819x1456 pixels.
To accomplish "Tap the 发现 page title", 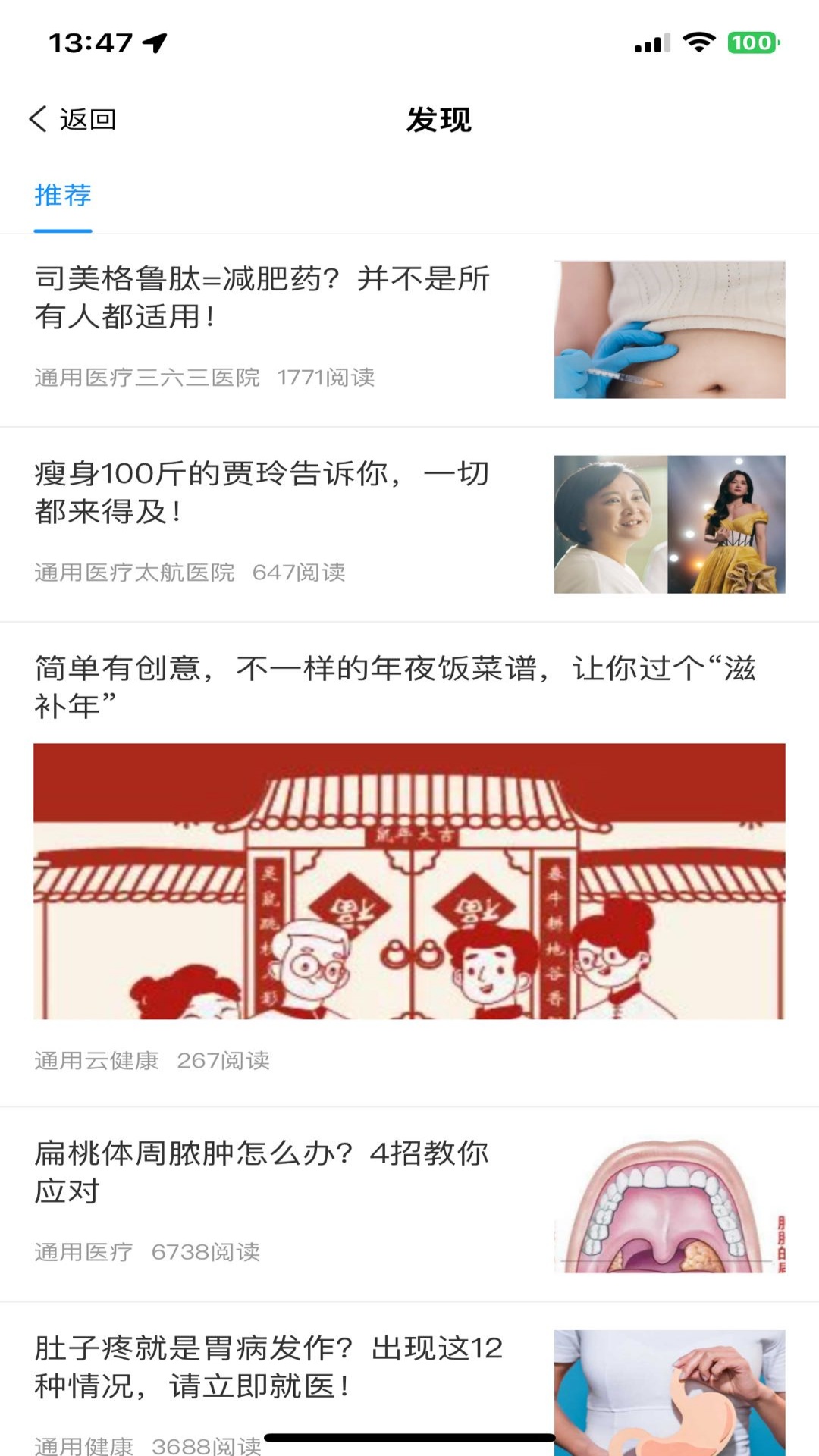I will click(437, 119).
